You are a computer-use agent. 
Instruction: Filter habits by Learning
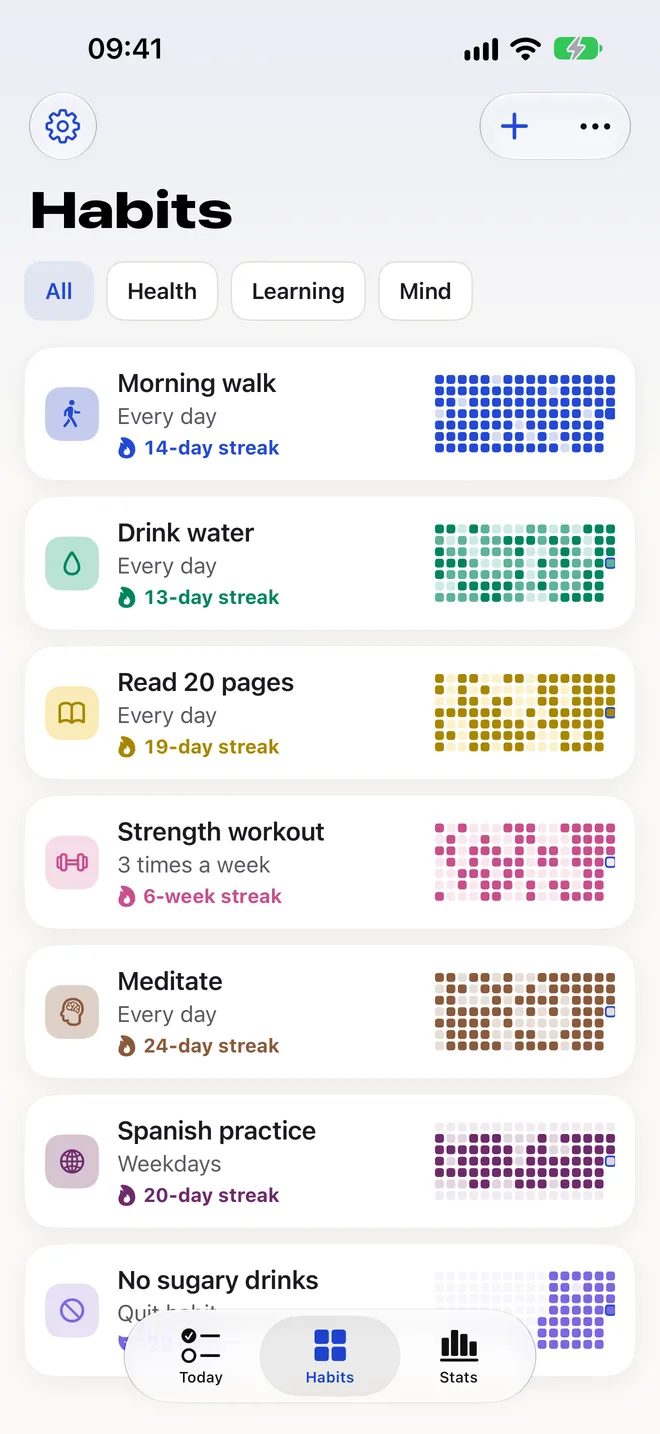point(298,291)
